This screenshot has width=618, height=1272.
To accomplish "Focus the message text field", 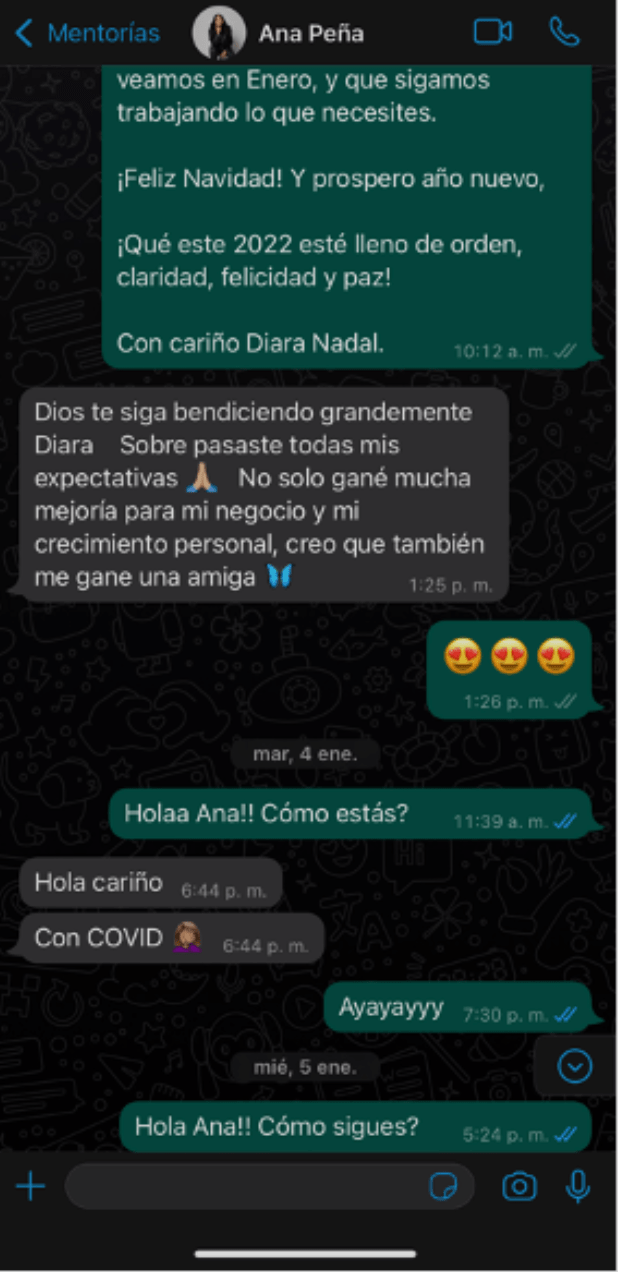I will coord(240,1187).
